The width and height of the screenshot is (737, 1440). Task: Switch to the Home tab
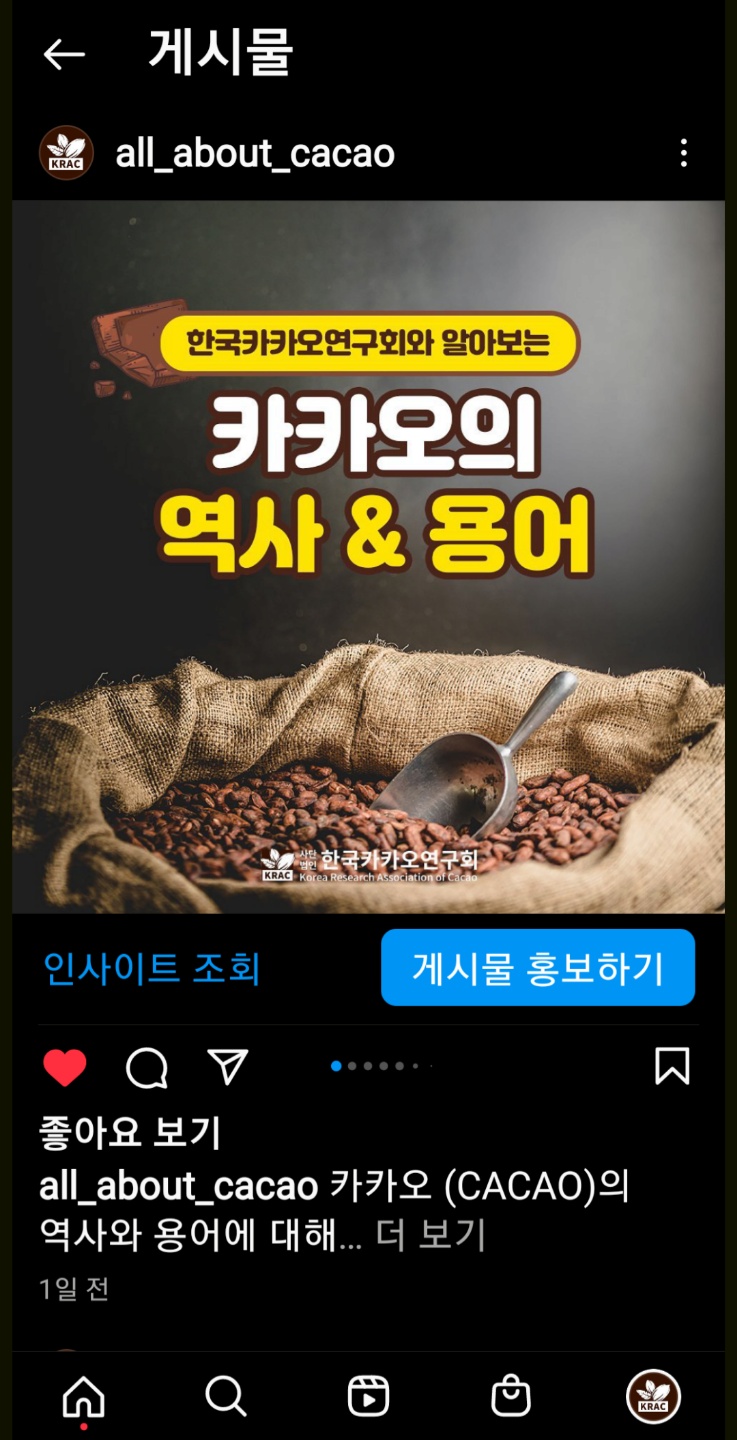click(83, 1396)
